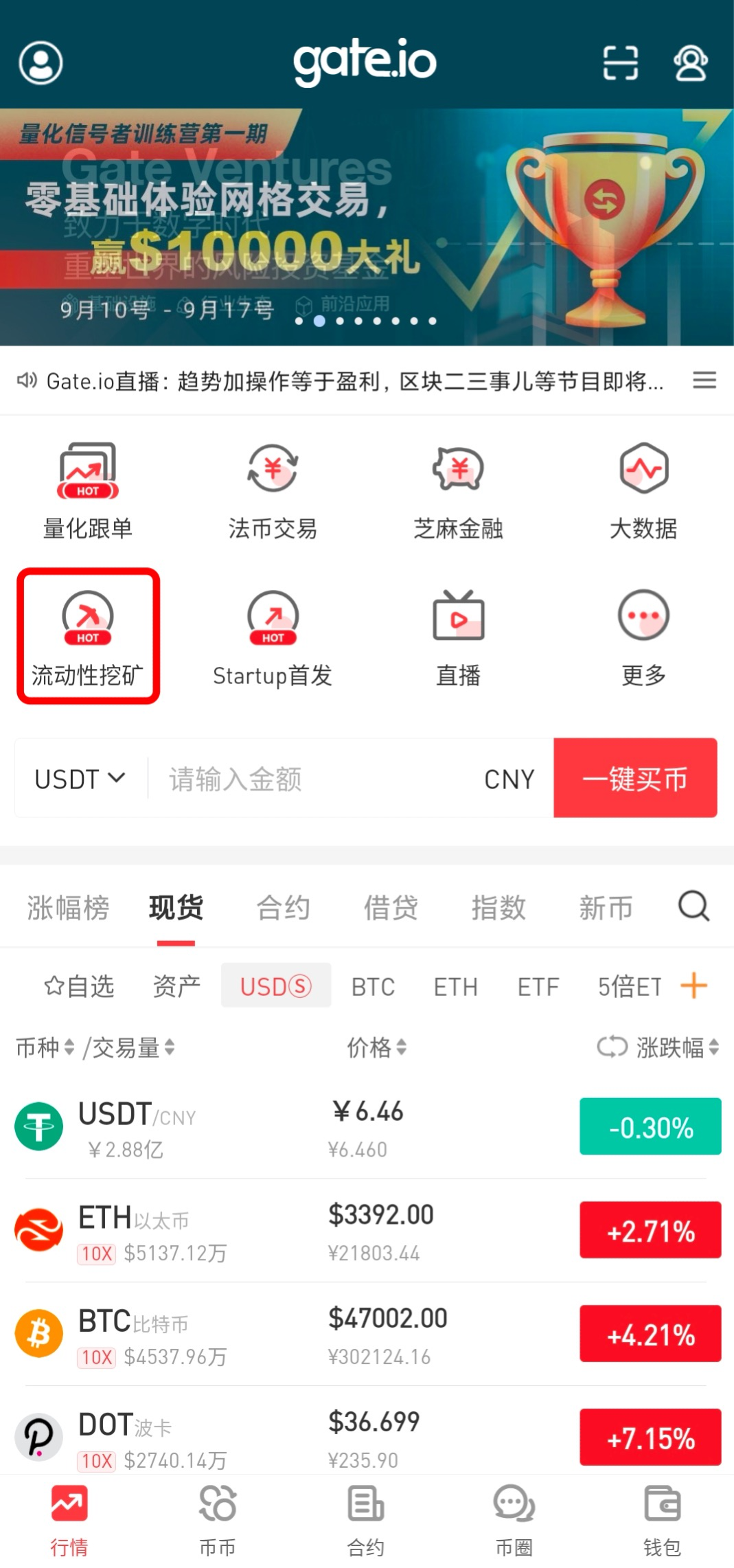Screen dimensions: 734x1568
Task: Open 流动性挖矿 liquidity mining
Action: click(x=87, y=637)
